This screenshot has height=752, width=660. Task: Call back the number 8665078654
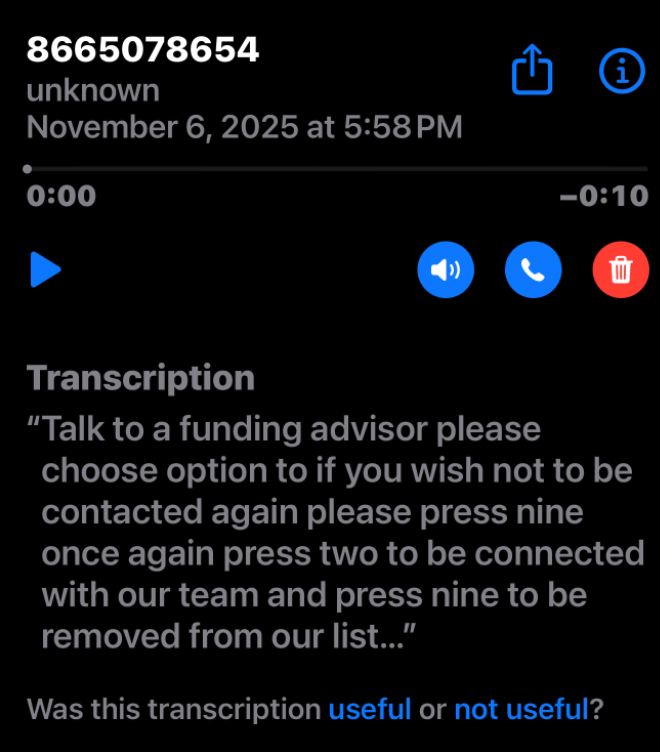click(533, 270)
